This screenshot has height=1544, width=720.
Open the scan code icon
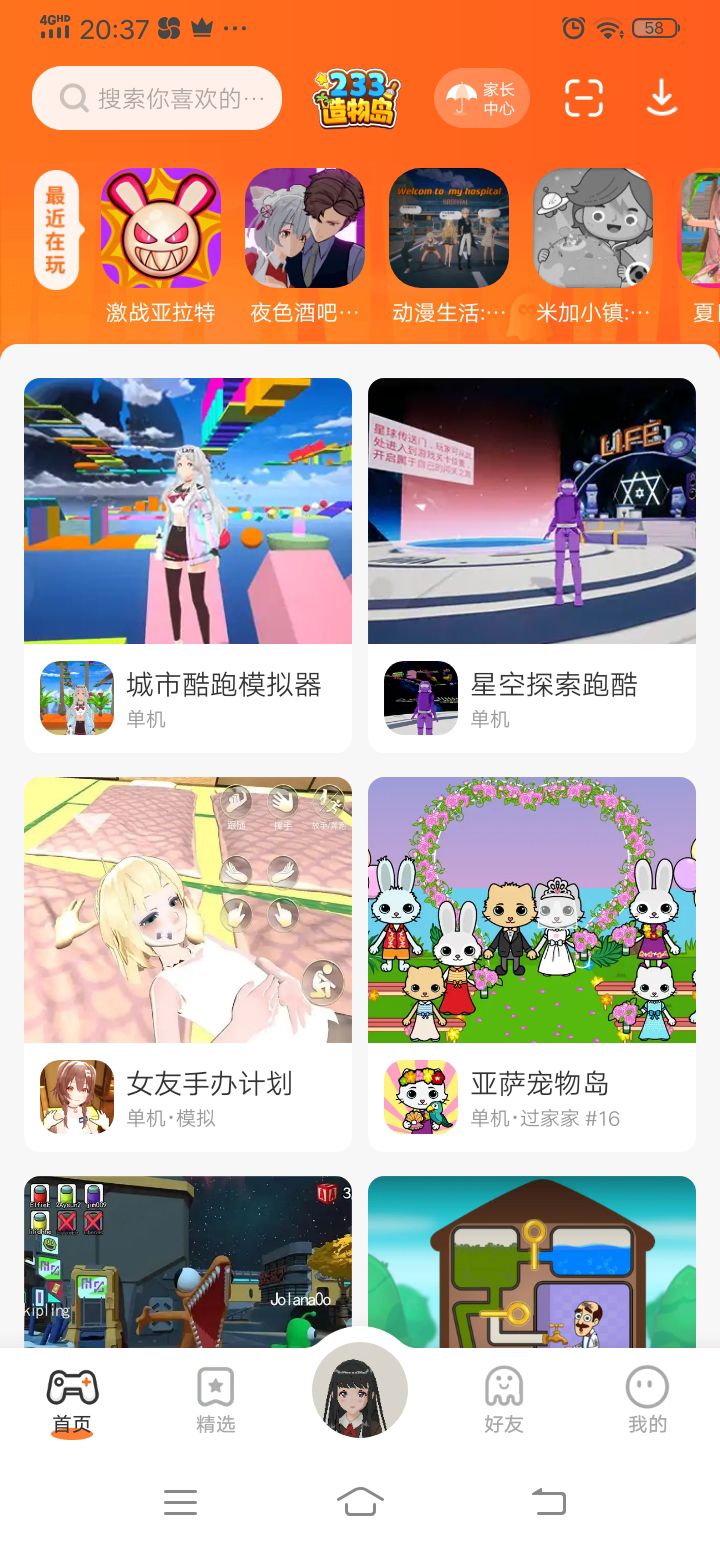pos(584,98)
